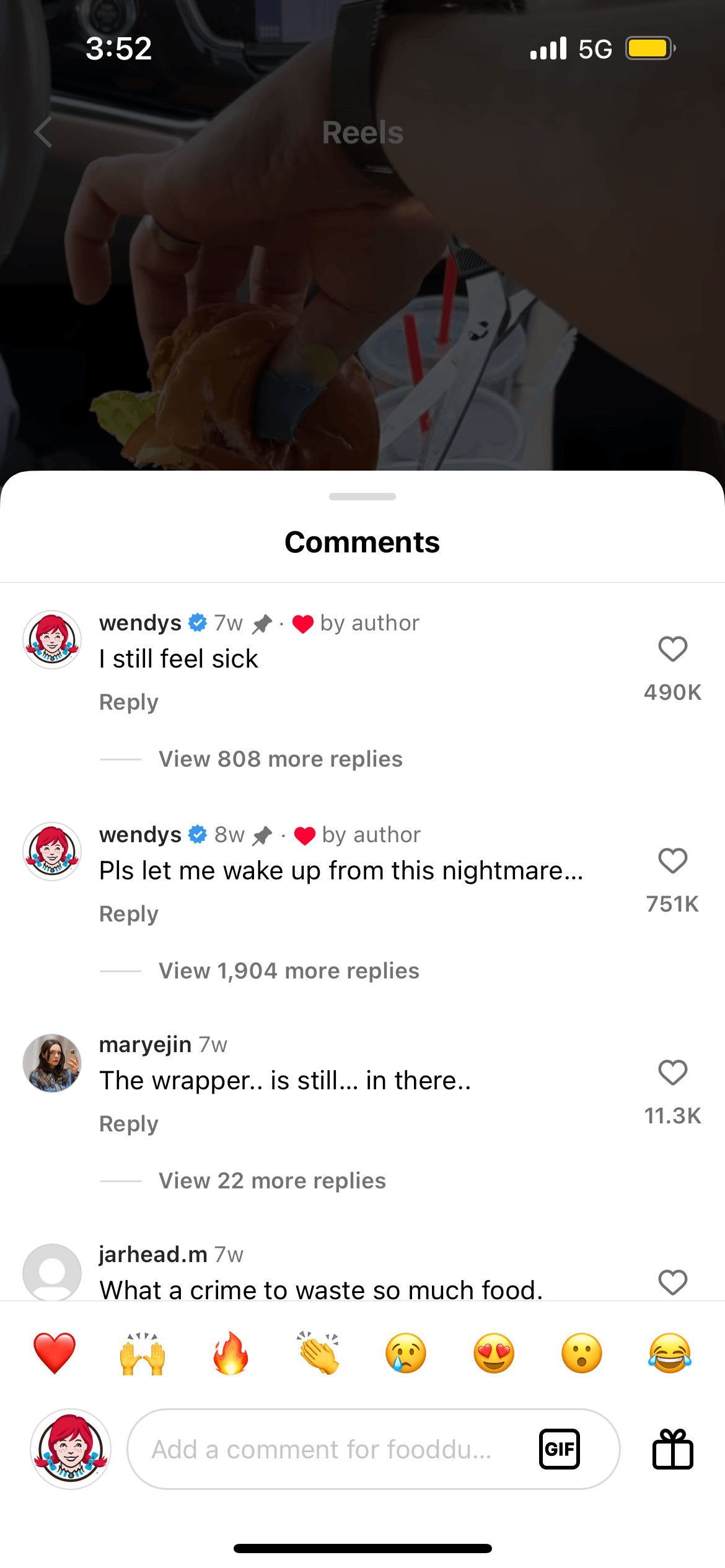Image resolution: width=725 pixels, height=1568 pixels.
Task: Open jarhead.m's profile username
Action: pos(153,1255)
